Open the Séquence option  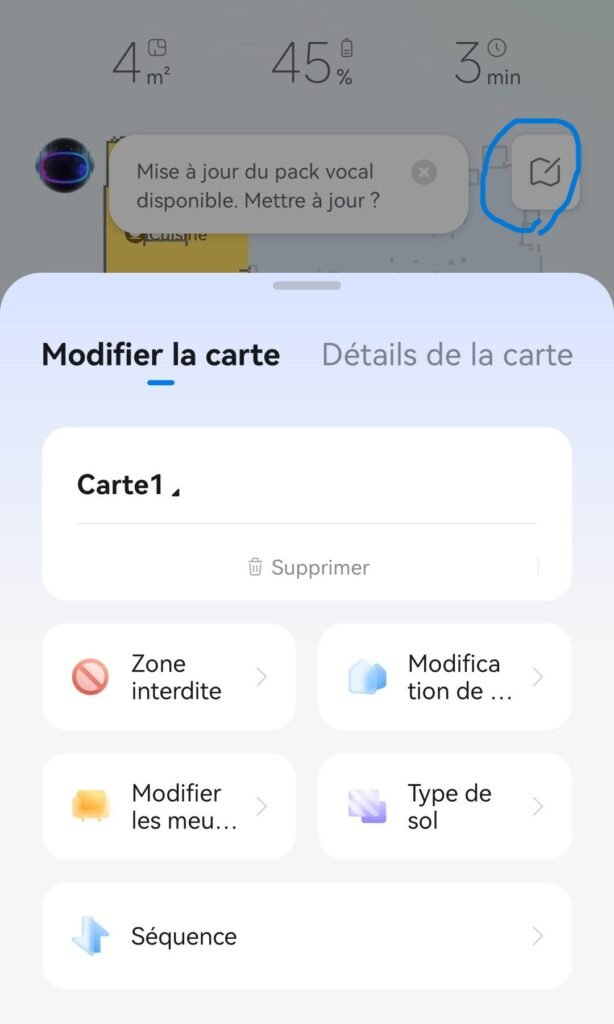[x=307, y=936]
